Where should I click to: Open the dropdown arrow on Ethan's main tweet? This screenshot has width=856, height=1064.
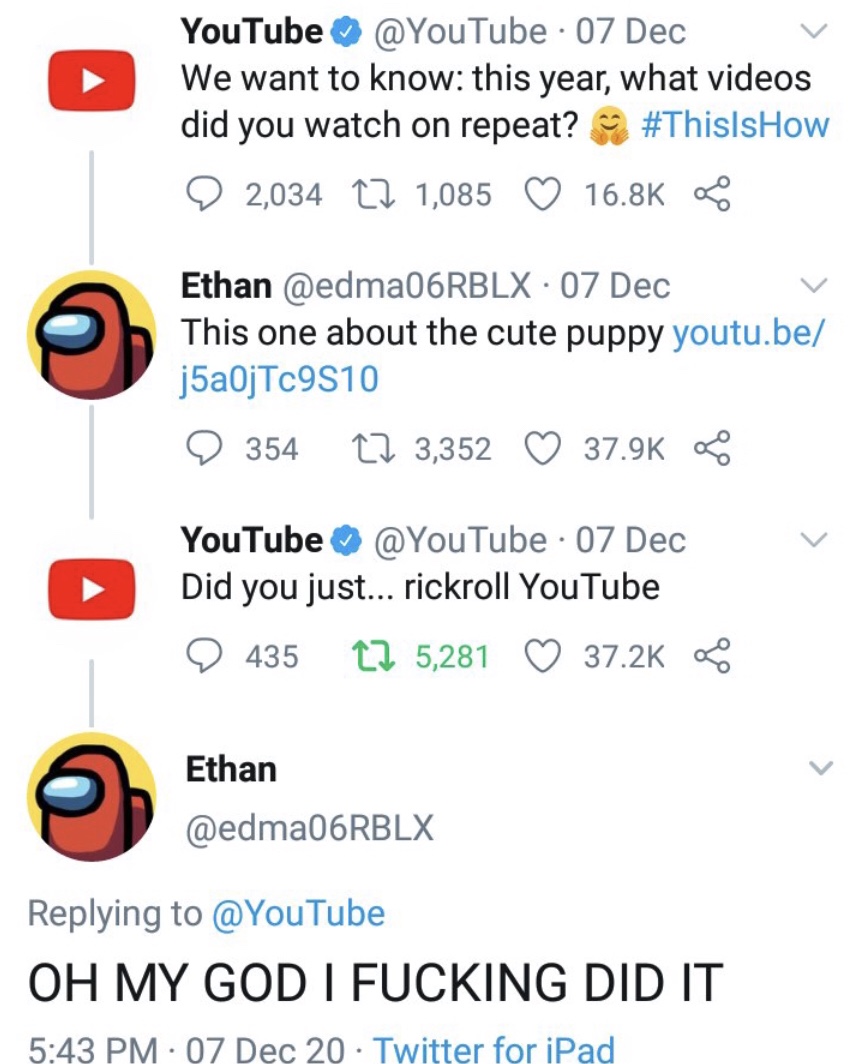tap(819, 769)
